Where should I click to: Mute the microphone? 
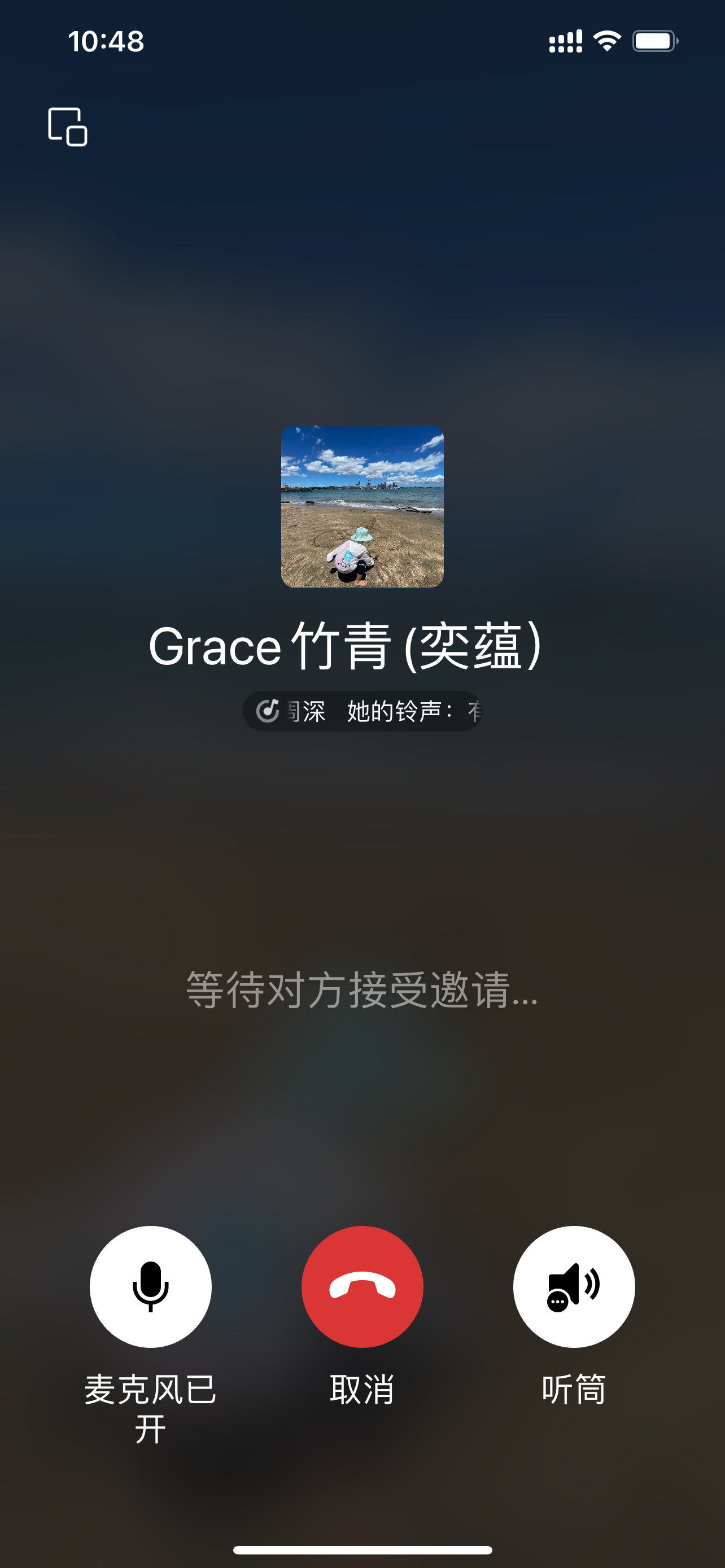[150, 1286]
